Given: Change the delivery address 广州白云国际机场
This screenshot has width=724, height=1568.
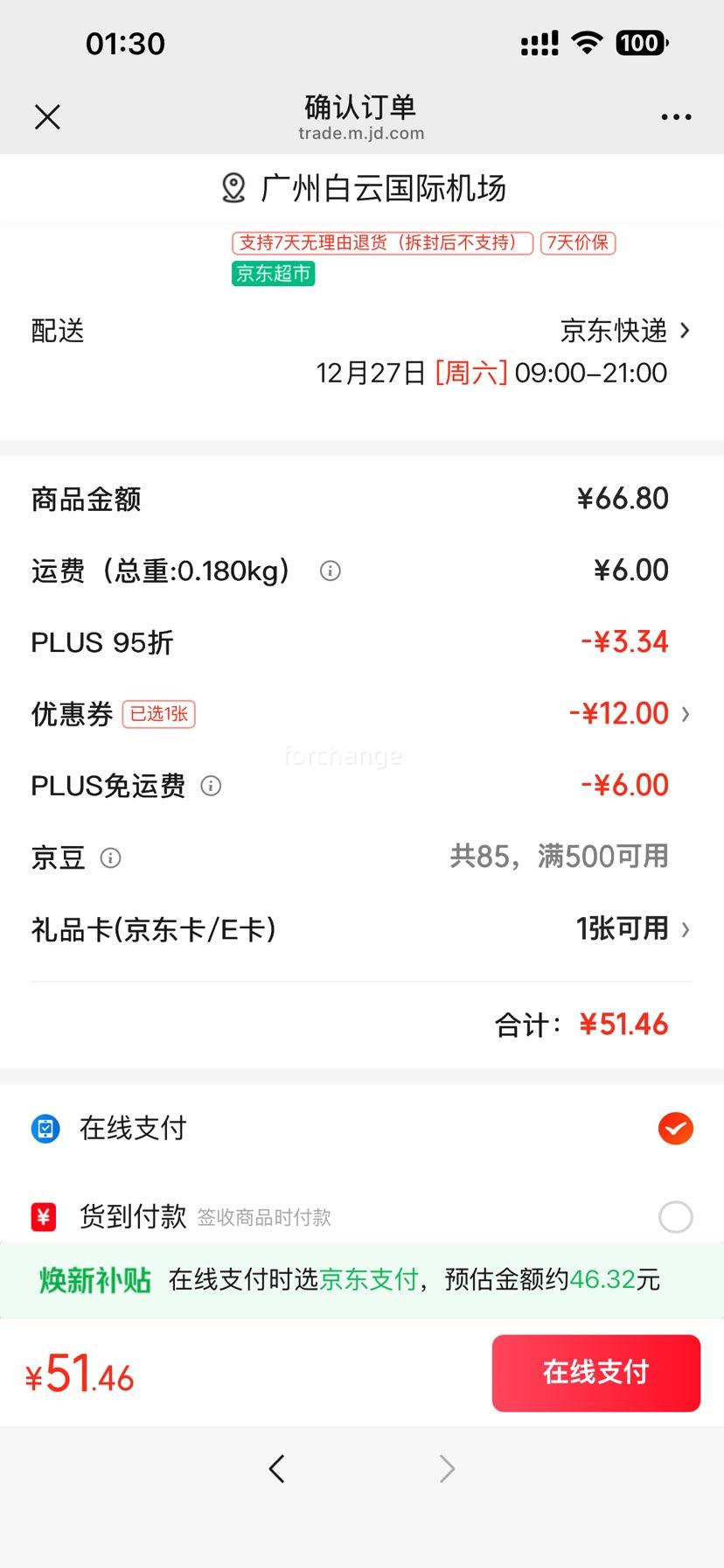Looking at the screenshot, I should click(362, 188).
